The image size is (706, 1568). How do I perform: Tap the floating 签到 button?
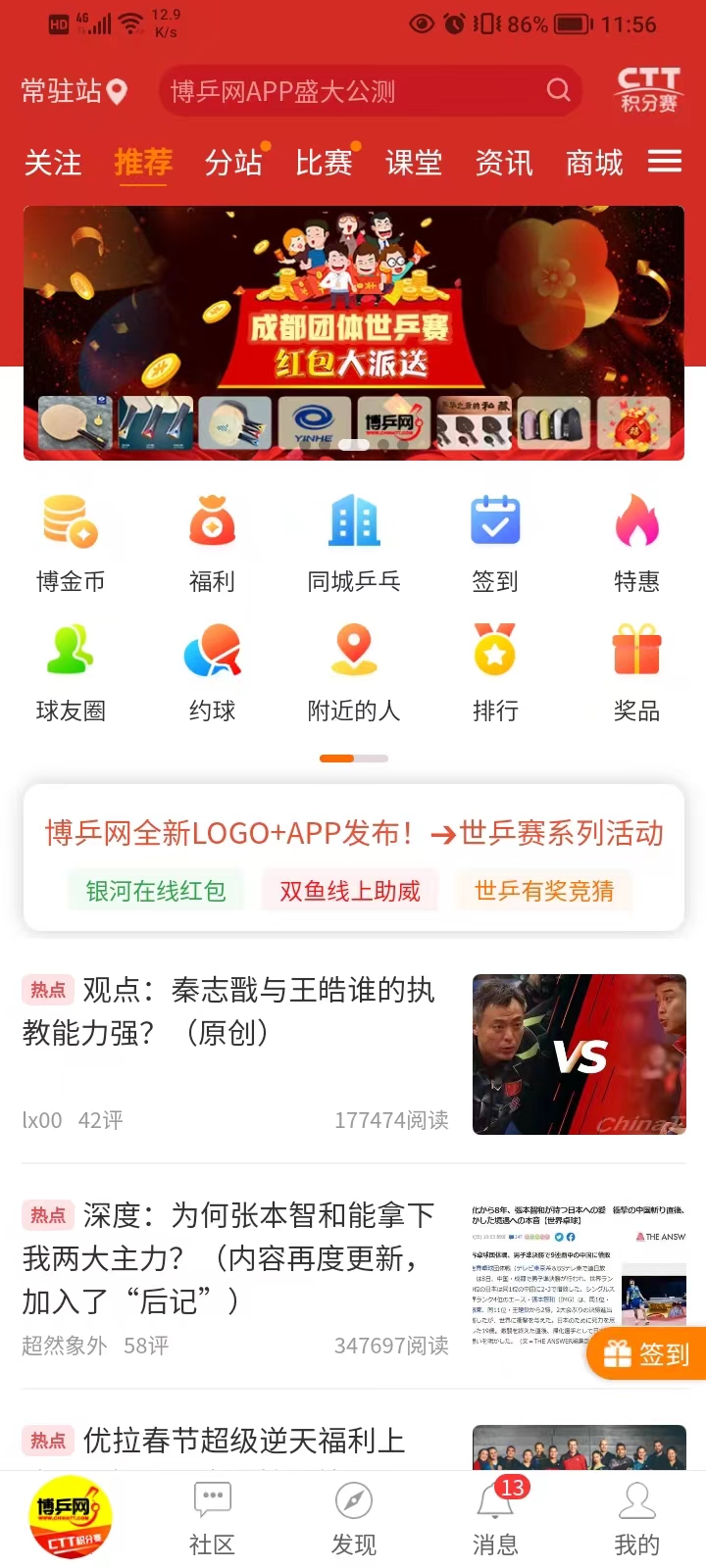647,1354
